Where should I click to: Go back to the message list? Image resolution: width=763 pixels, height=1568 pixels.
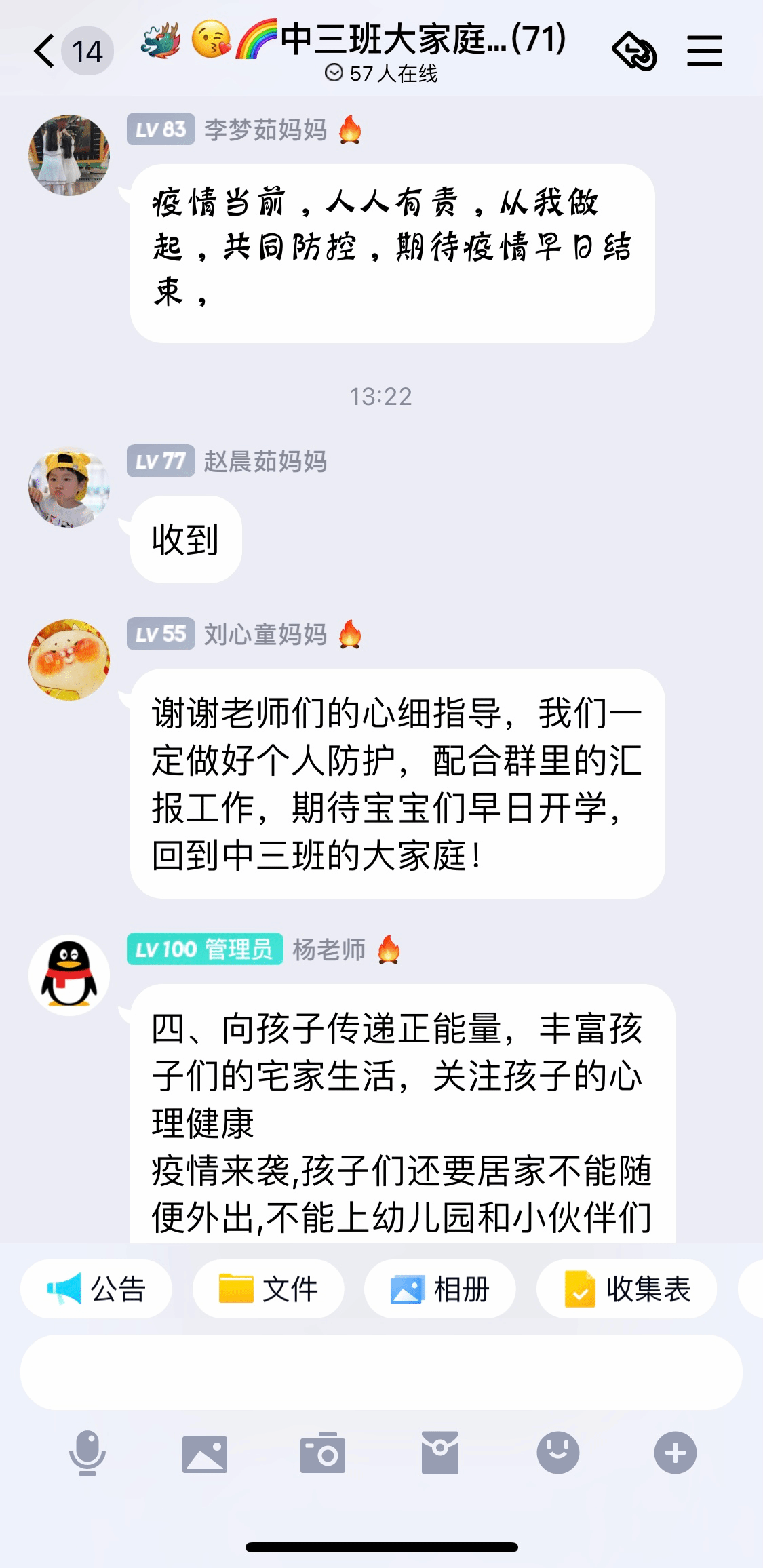[45, 52]
